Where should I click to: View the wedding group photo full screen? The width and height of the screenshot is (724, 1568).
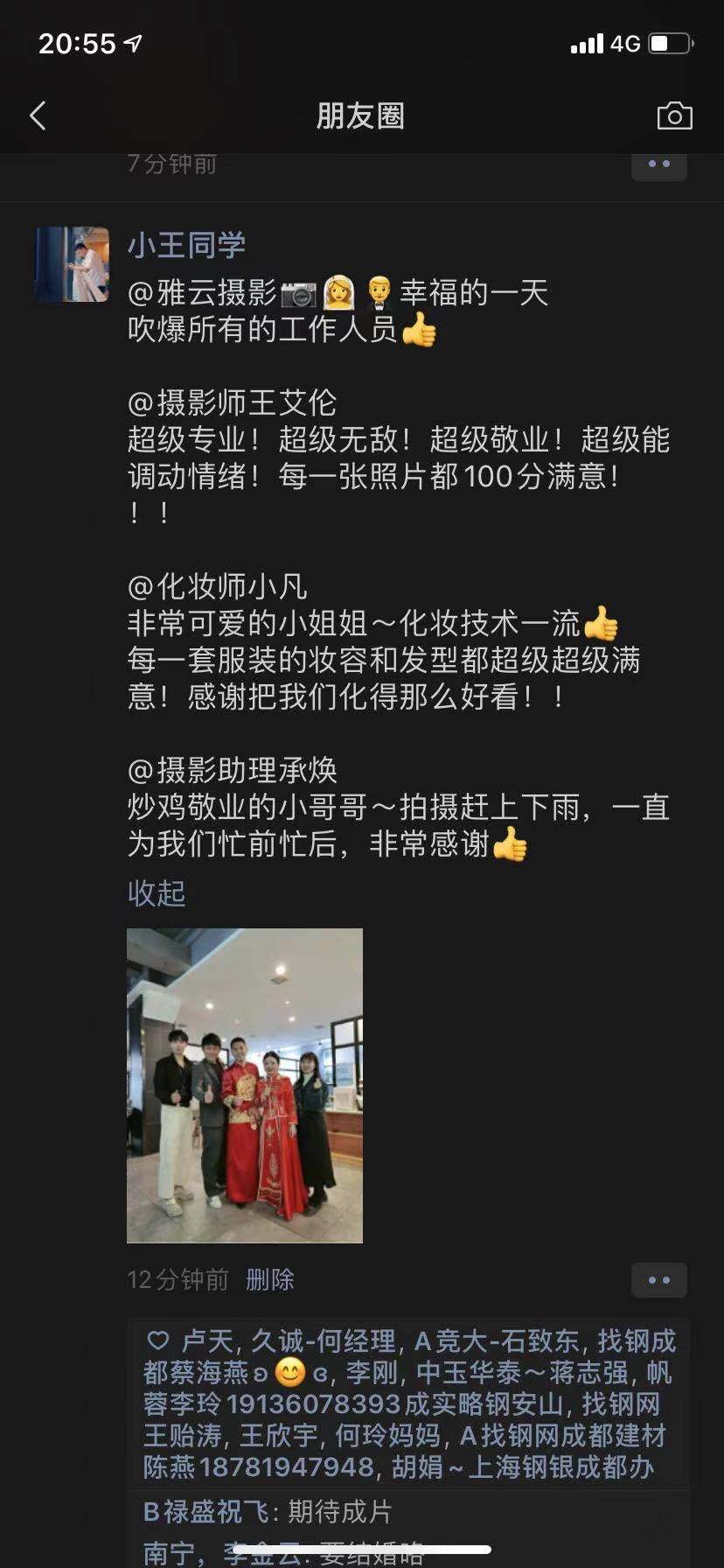point(245,1085)
